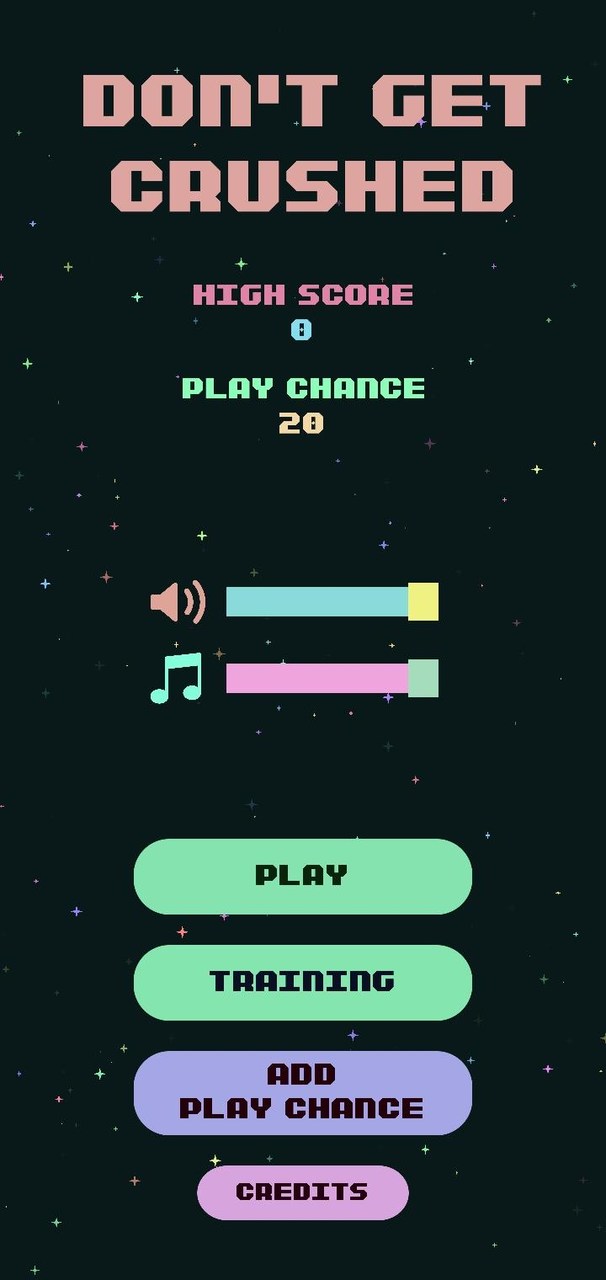The width and height of the screenshot is (606, 1280).
Task: Open Training mode
Action: [x=302, y=982]
